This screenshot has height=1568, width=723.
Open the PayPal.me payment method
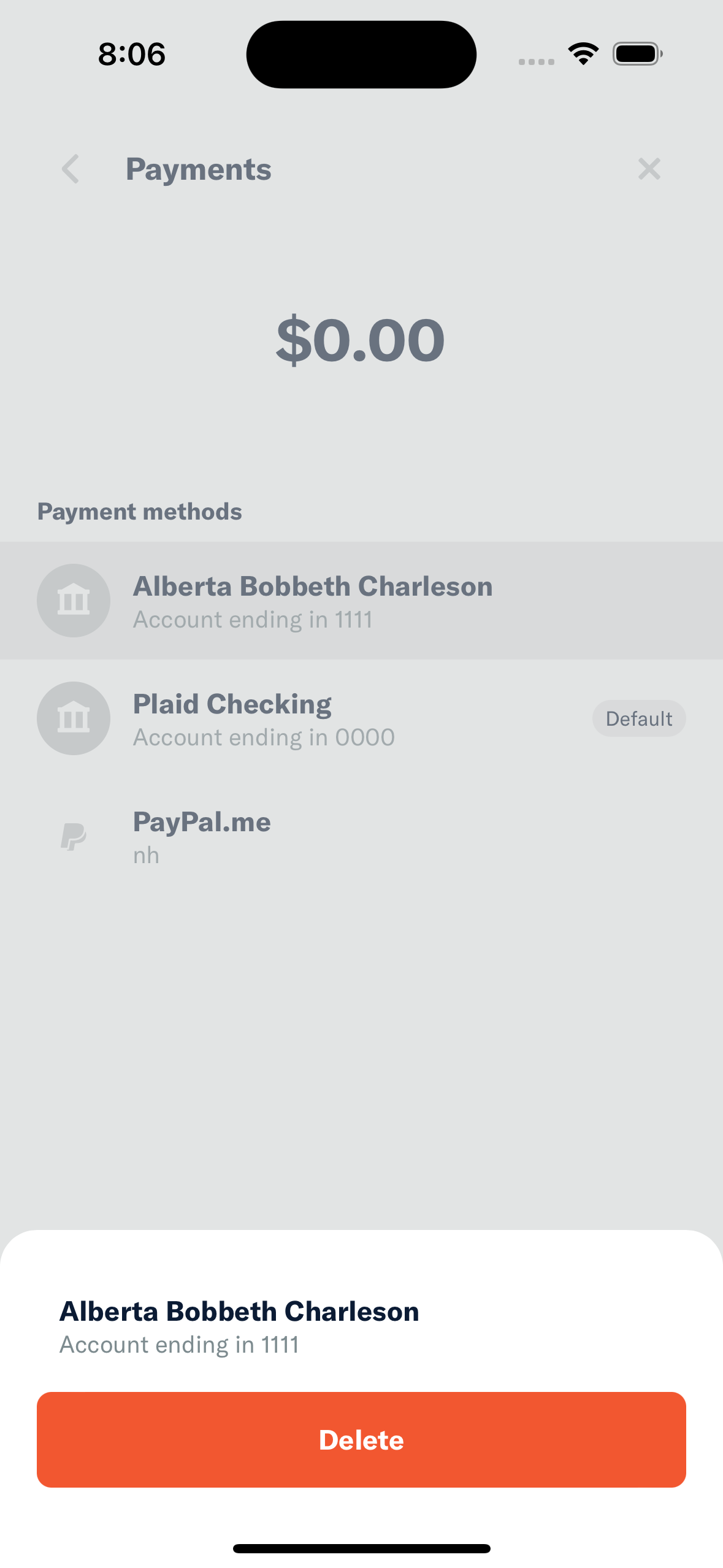(x=361, y=837)
